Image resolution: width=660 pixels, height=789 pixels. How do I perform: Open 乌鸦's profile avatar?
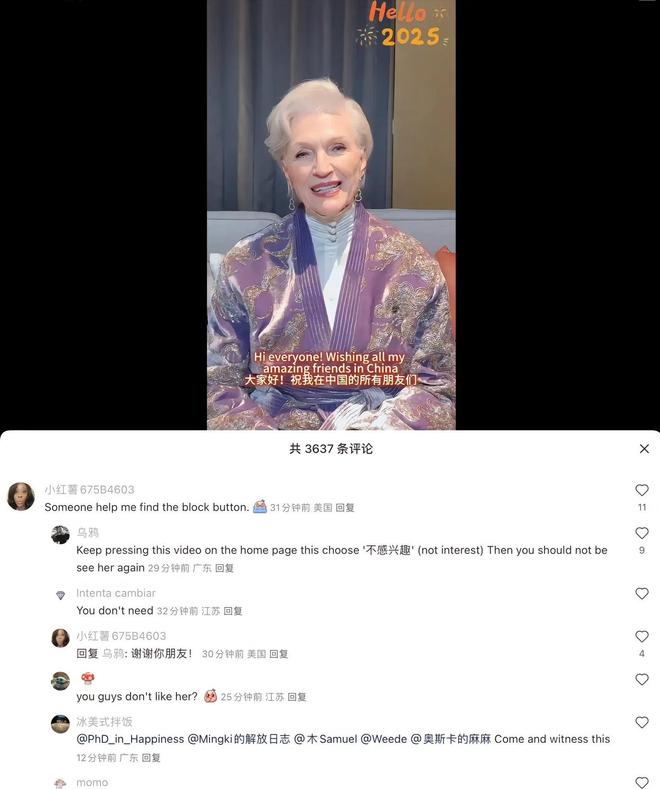pos(60,535)
